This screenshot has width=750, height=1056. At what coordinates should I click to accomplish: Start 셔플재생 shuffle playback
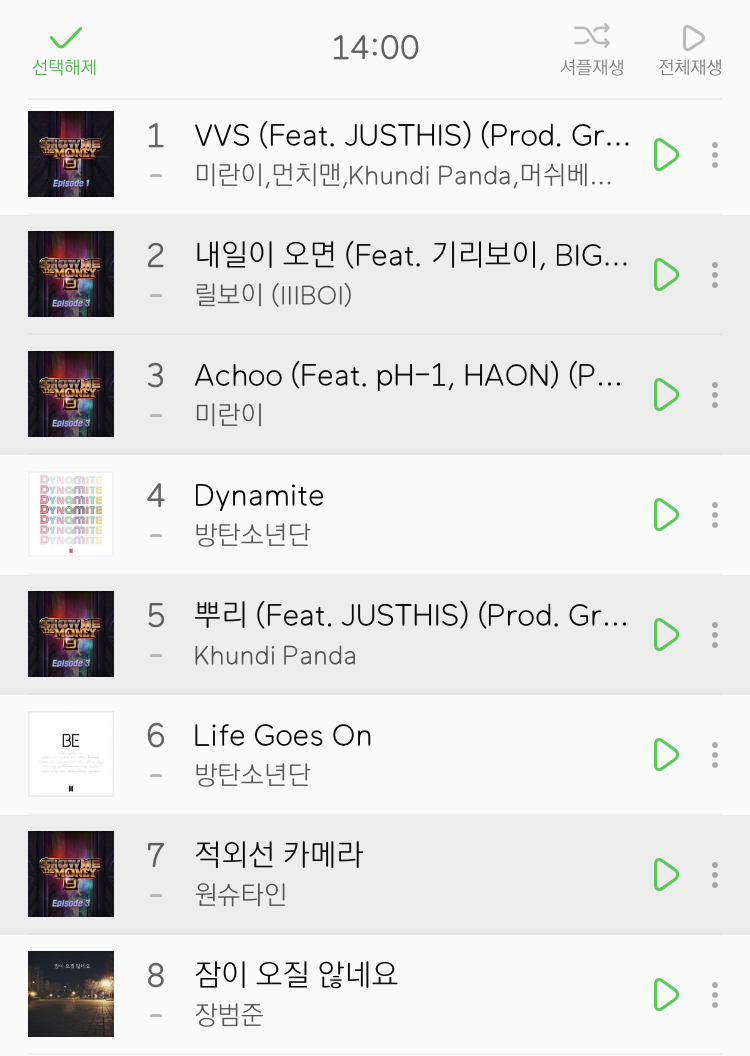tap(592, 50)
